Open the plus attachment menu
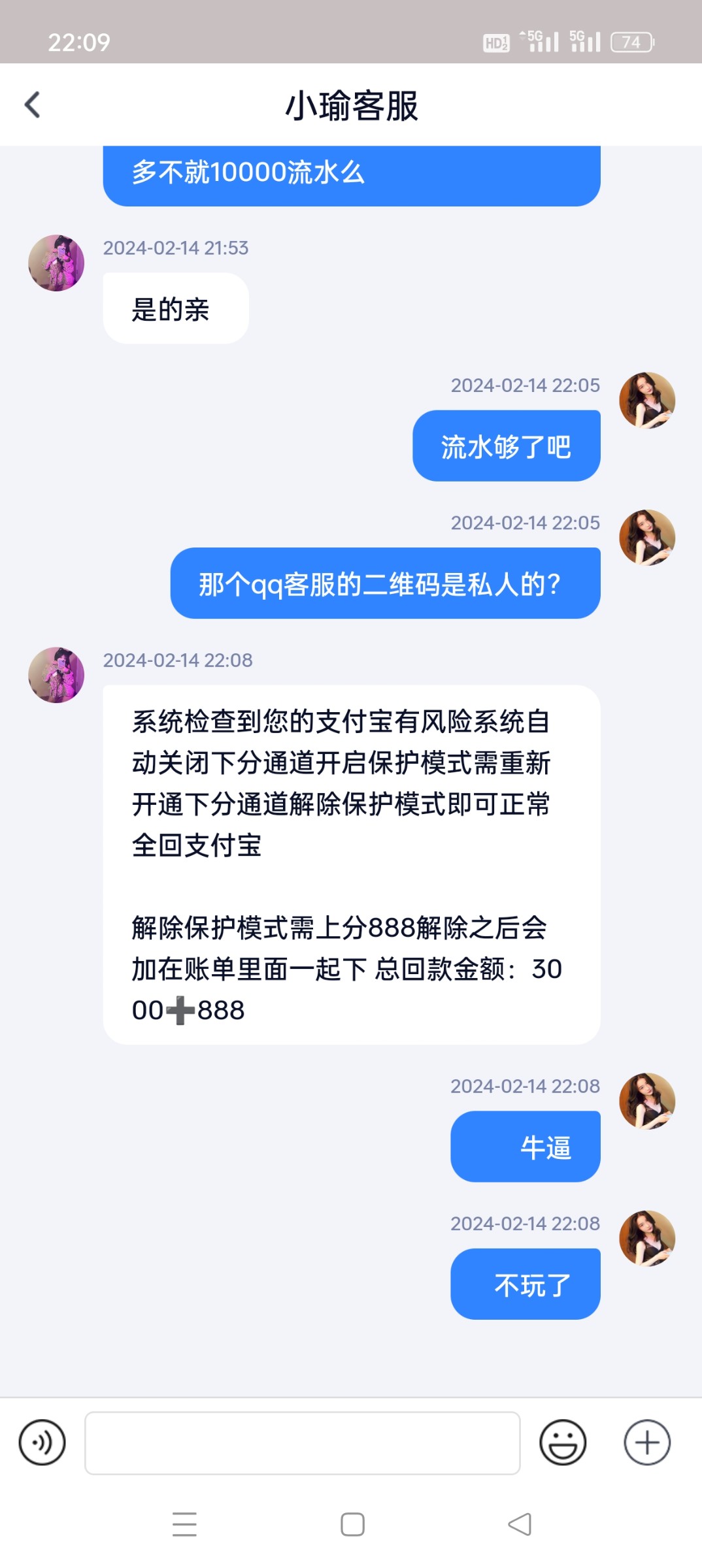Image resolution: width=702 pixels, height=1568 pixels. [647, 1442]
